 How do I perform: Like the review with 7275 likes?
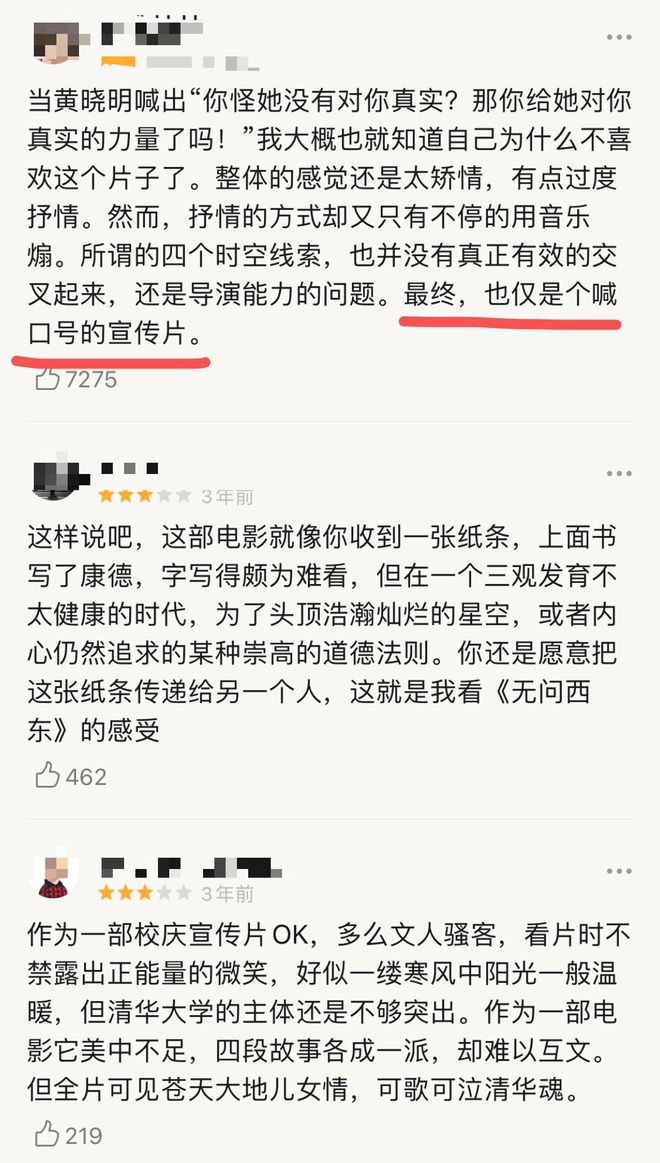(x=48, y=379)
